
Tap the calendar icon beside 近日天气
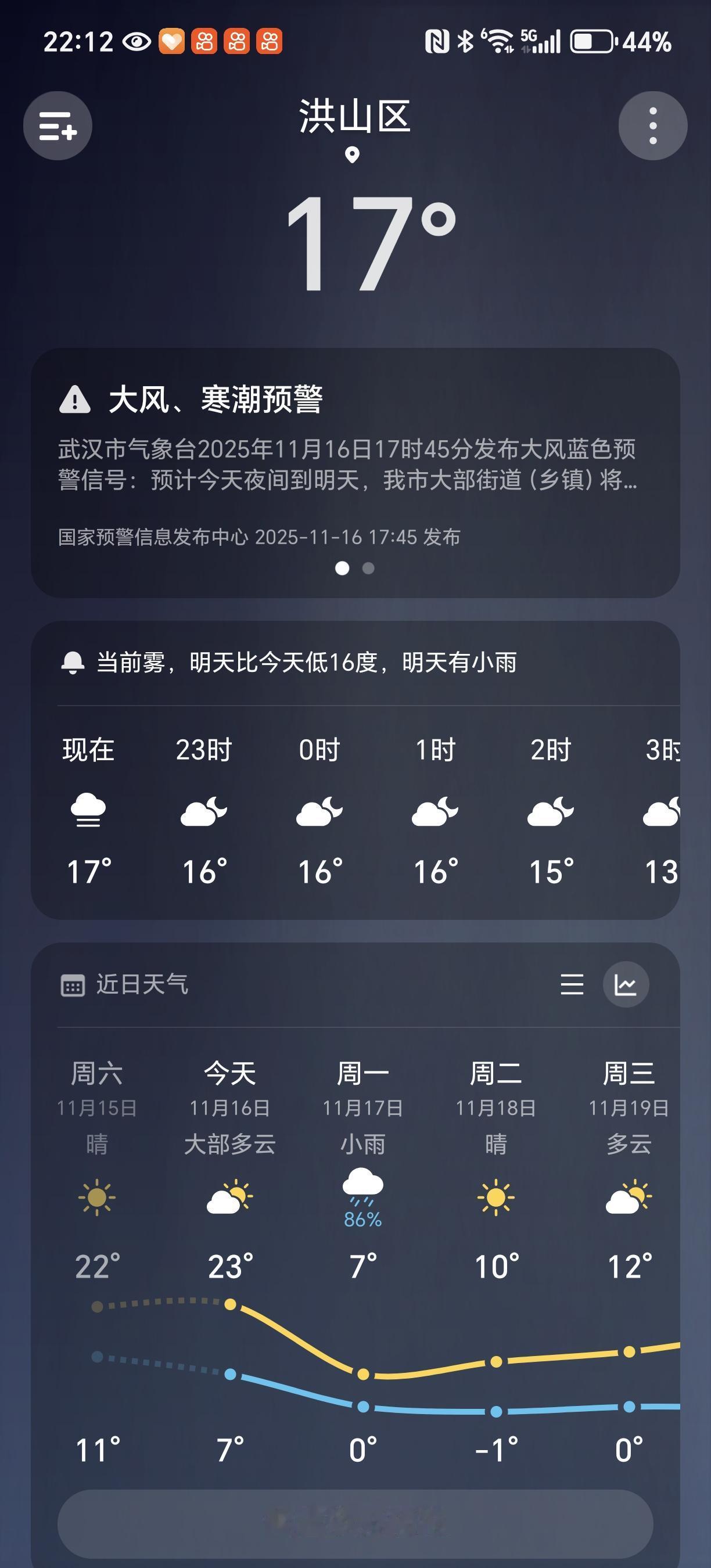point(73,984)
